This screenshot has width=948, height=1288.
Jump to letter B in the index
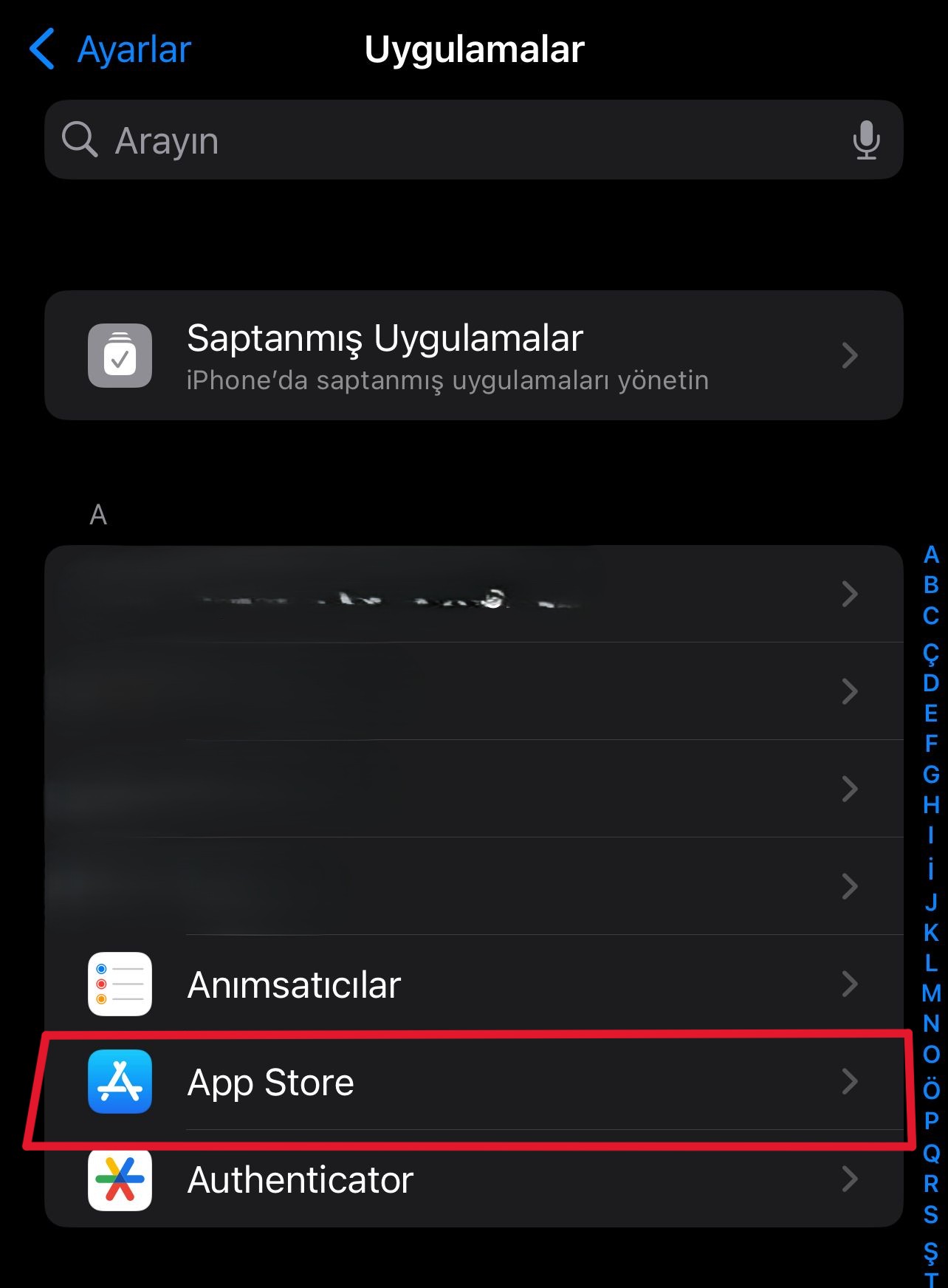931,585
